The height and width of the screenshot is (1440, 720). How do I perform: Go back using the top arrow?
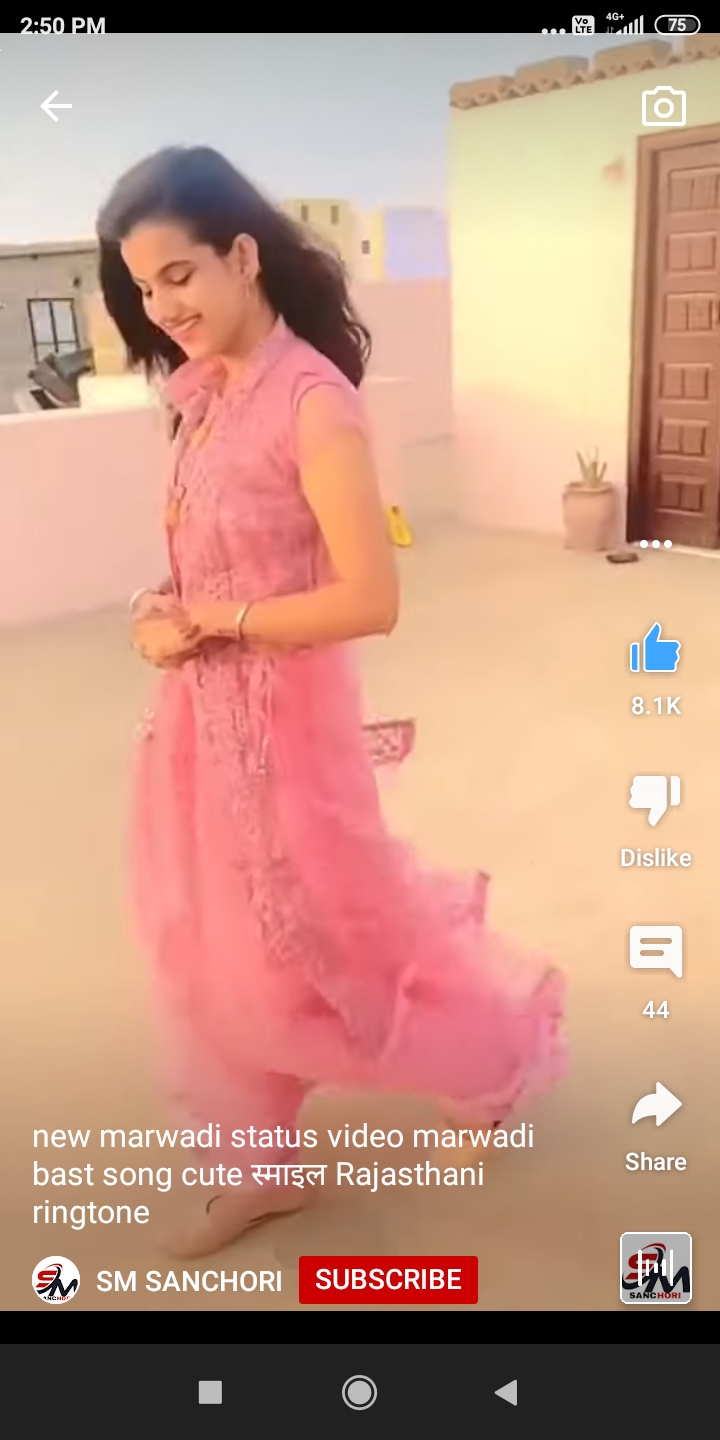pos(56,106)
